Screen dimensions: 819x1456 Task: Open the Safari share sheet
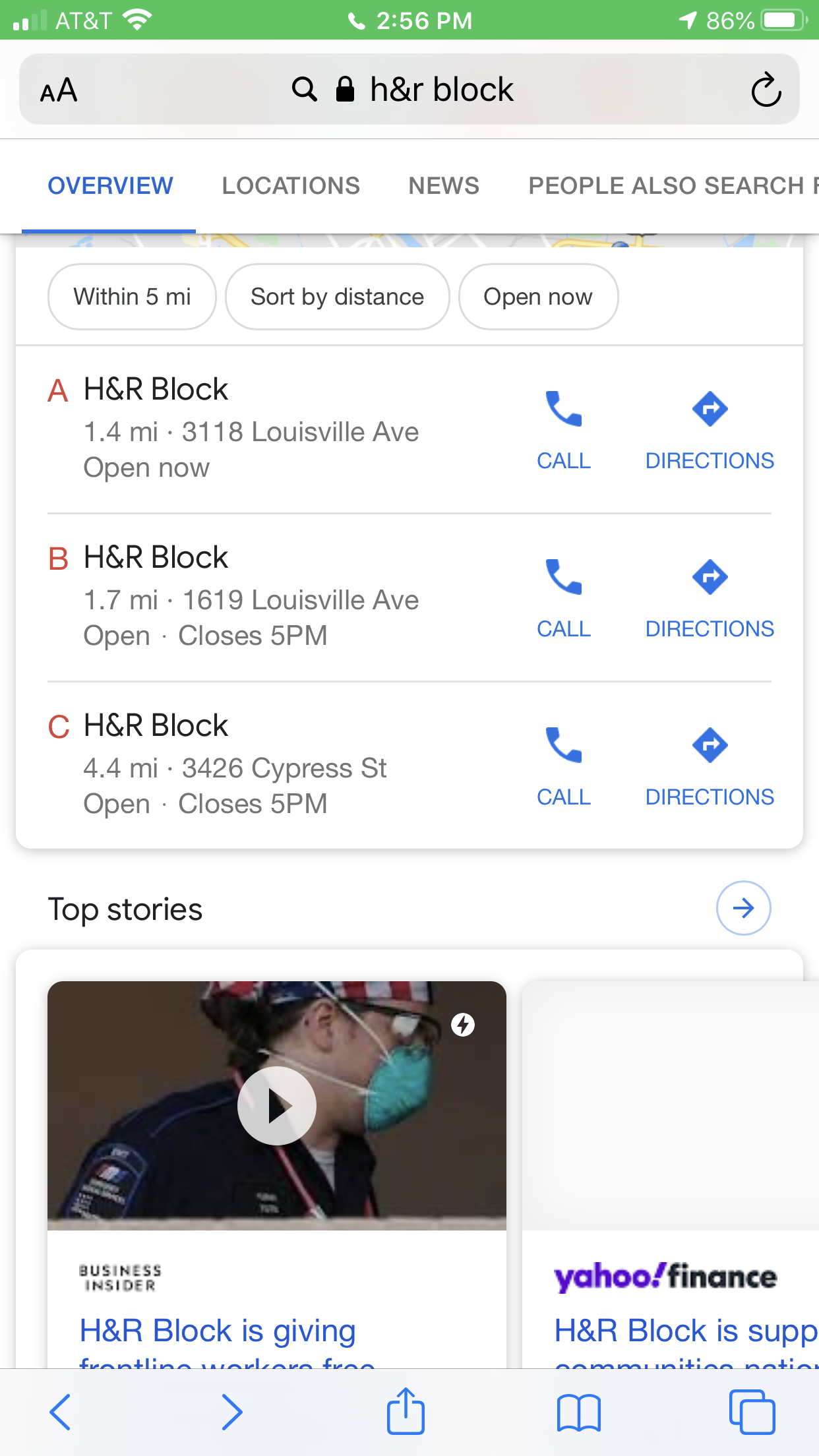(x=406, y=1412)
